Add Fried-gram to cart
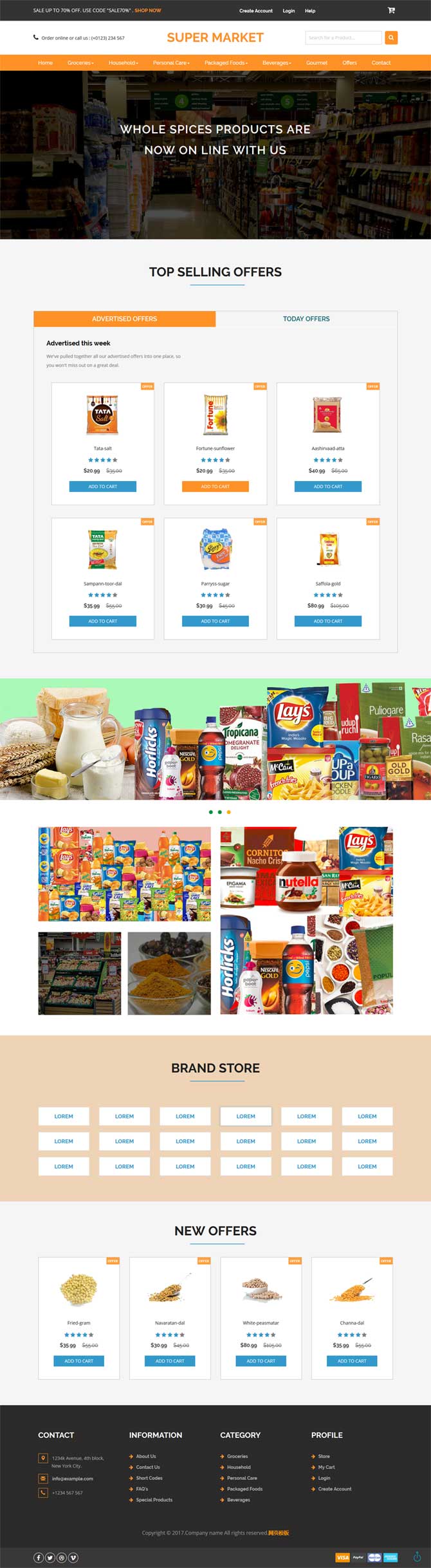 [x=78, y=1361]
